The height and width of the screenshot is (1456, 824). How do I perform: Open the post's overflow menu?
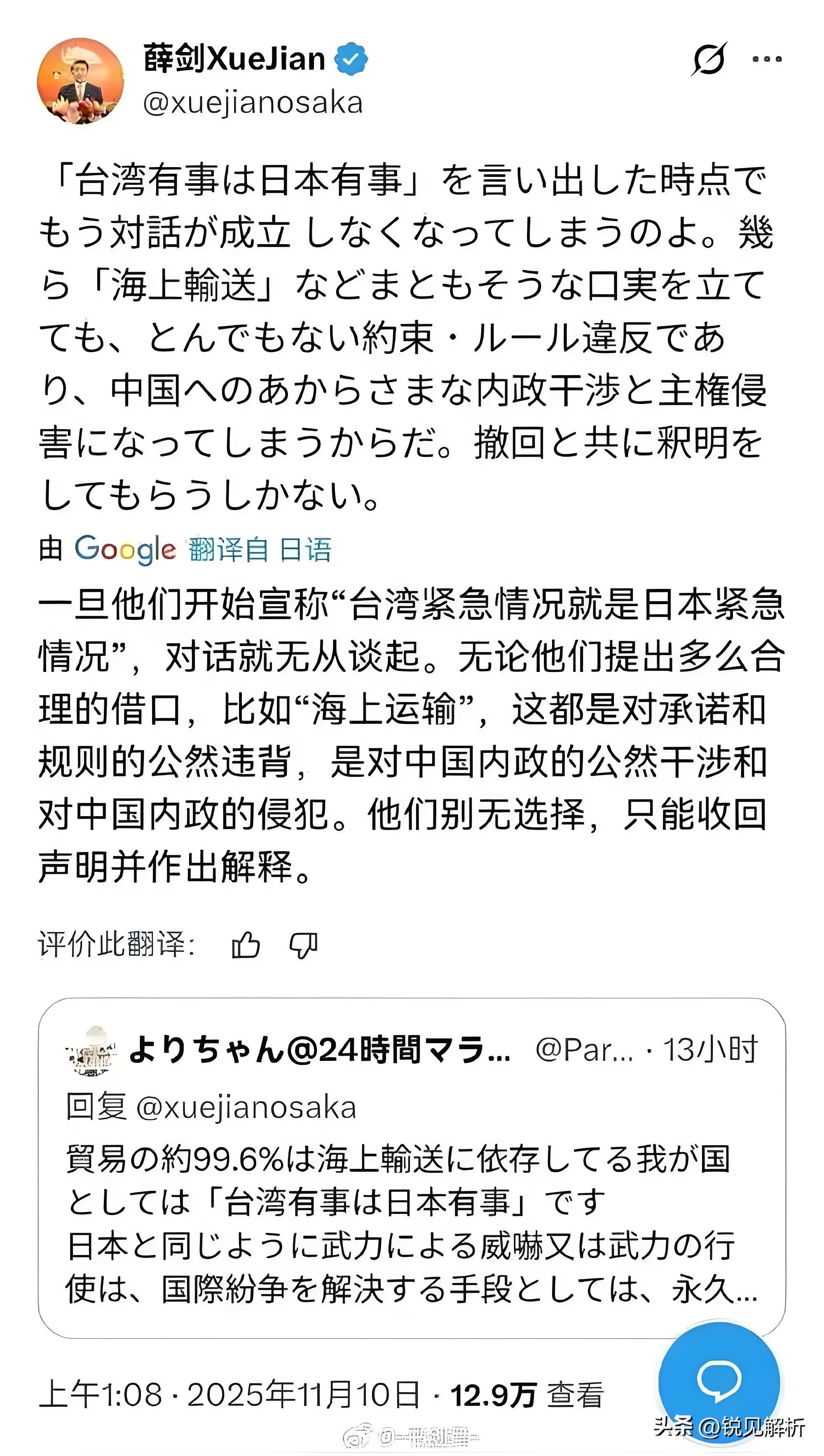click(x=768, y=59)
